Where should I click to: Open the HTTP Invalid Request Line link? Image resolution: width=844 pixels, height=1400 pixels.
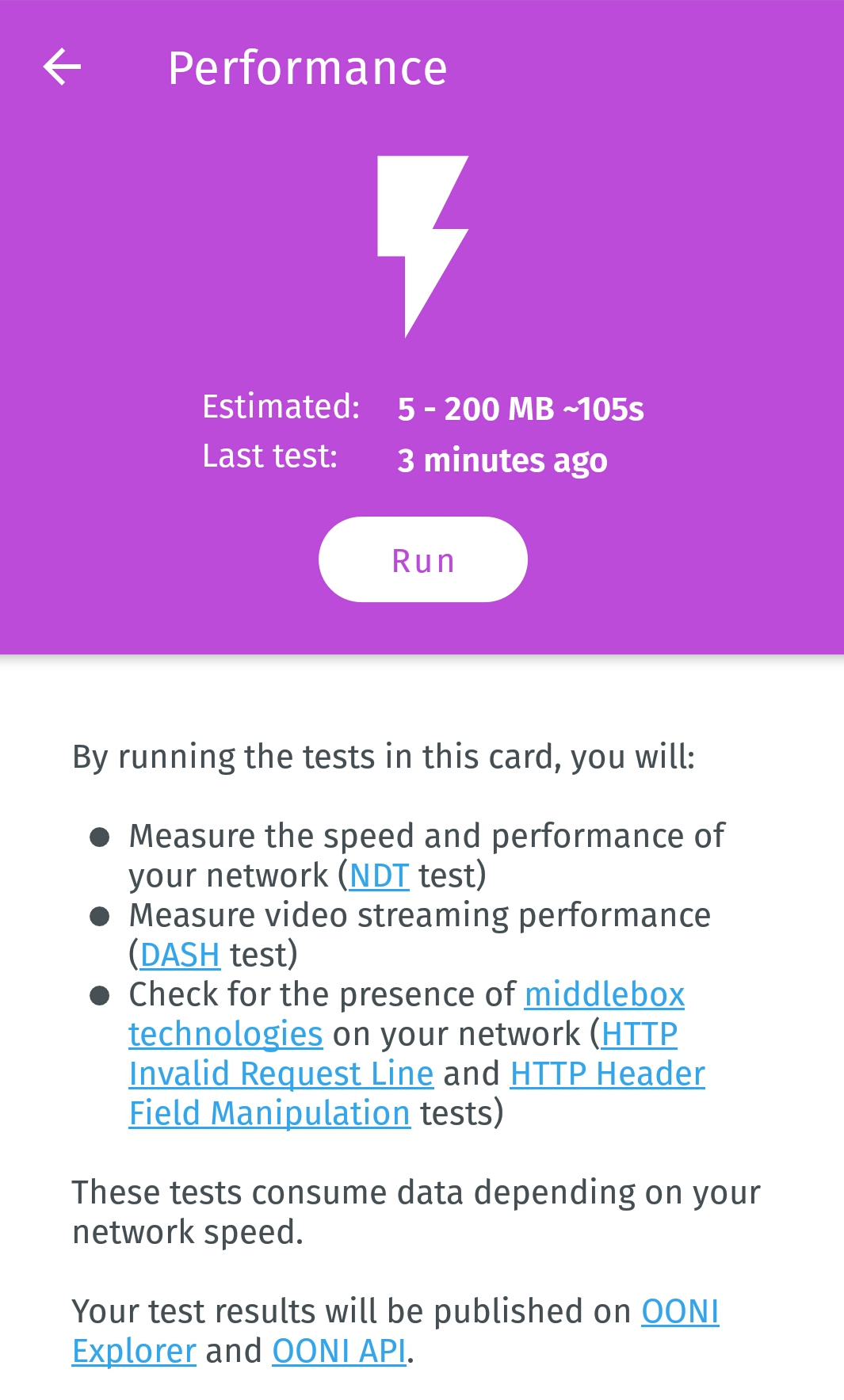coord(281,1074)
